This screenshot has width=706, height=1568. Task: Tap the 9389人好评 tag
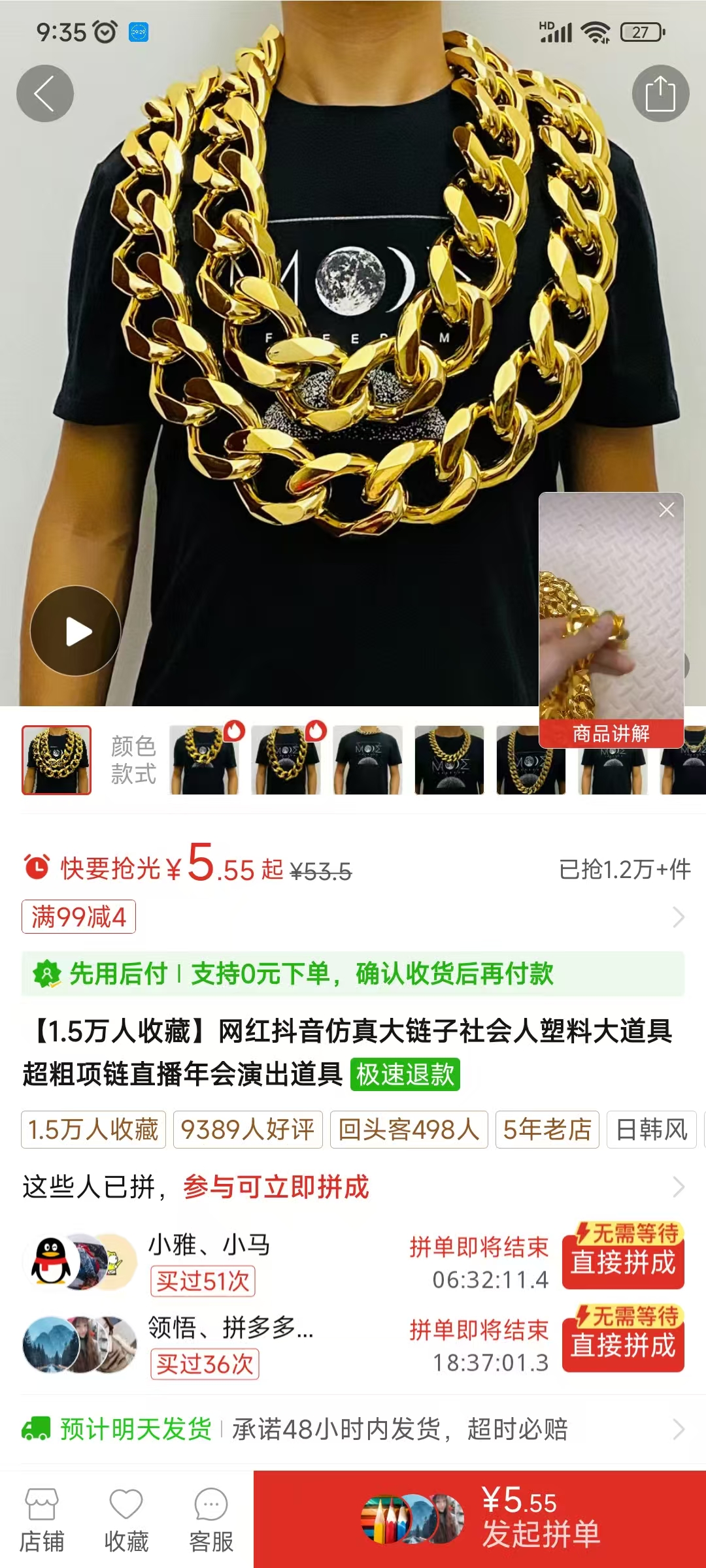[248, 1129]
